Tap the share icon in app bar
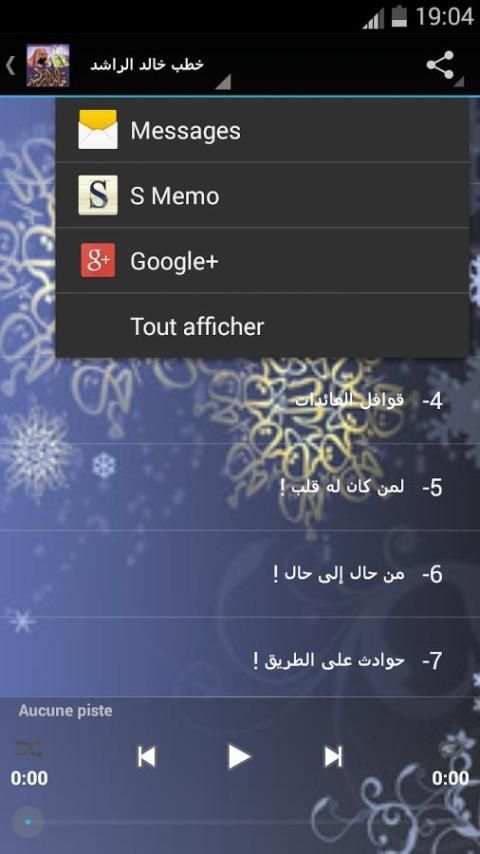Screen dimensions: 480x854 pos(440,65)
